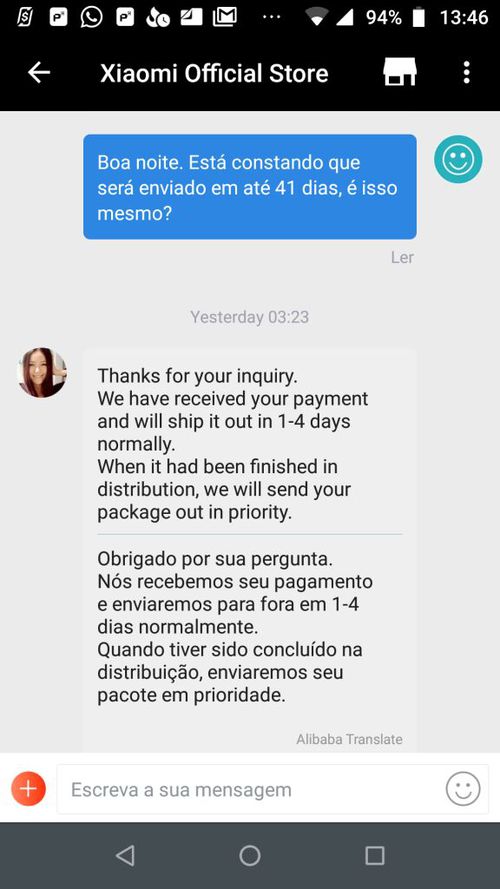Open the emoji picker smiley icon

(463, 789)
